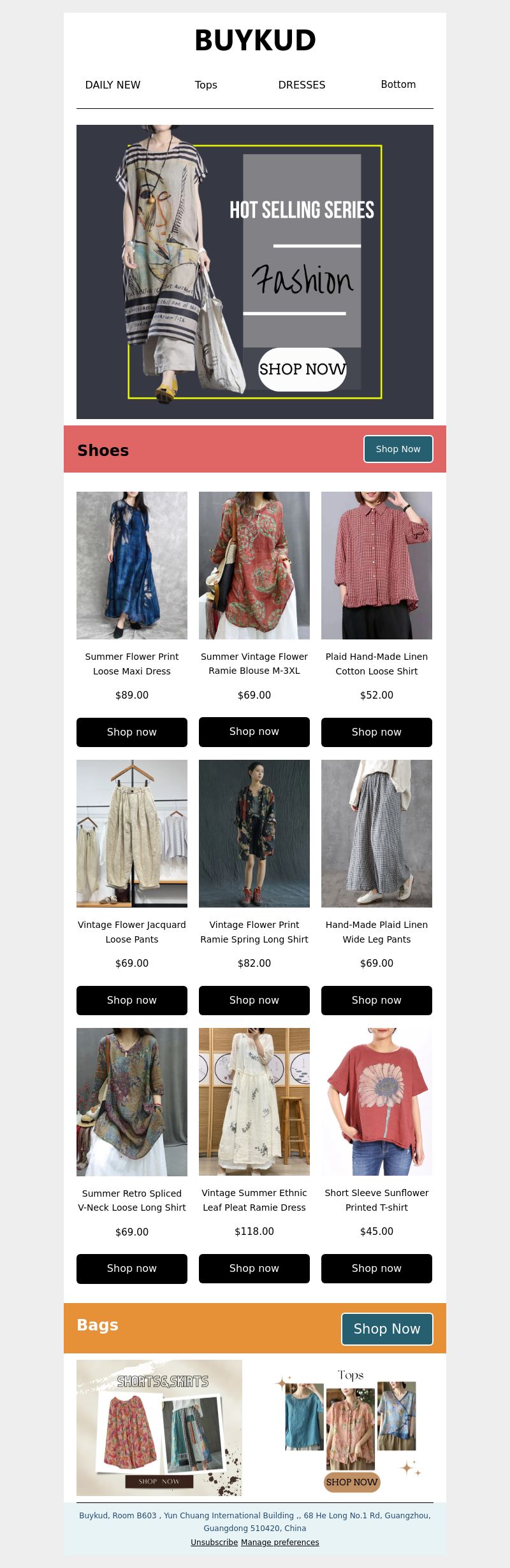Open the DRESSES category

302,85
